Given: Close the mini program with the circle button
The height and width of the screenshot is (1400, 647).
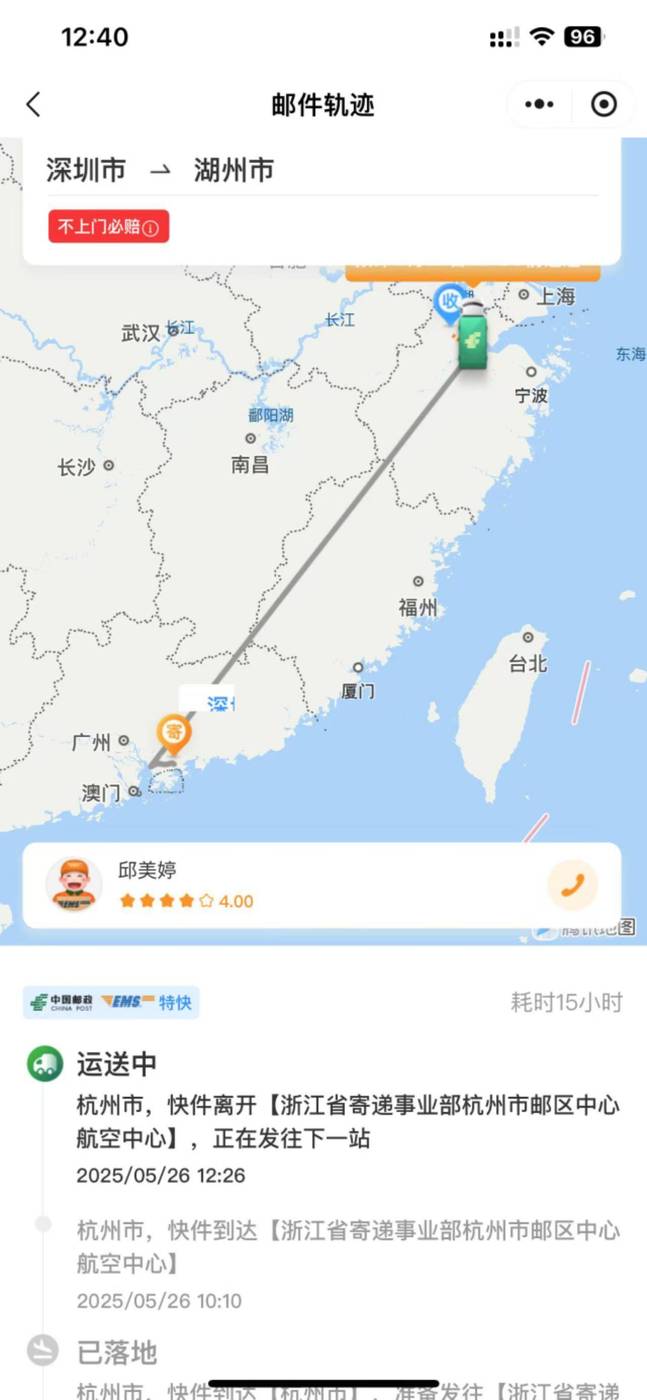Looking at the screenshot, I should 604,104.
